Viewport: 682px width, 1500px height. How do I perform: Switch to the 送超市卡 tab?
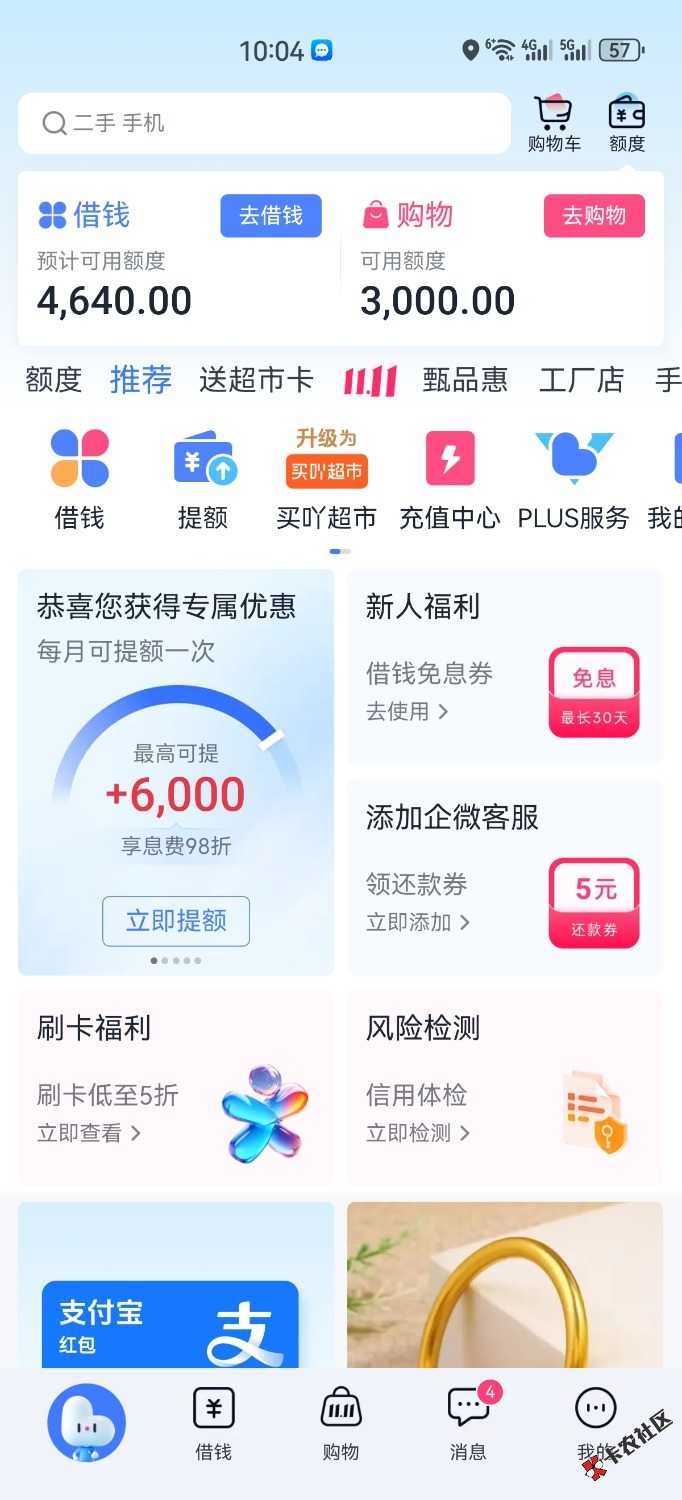point(256,380)
